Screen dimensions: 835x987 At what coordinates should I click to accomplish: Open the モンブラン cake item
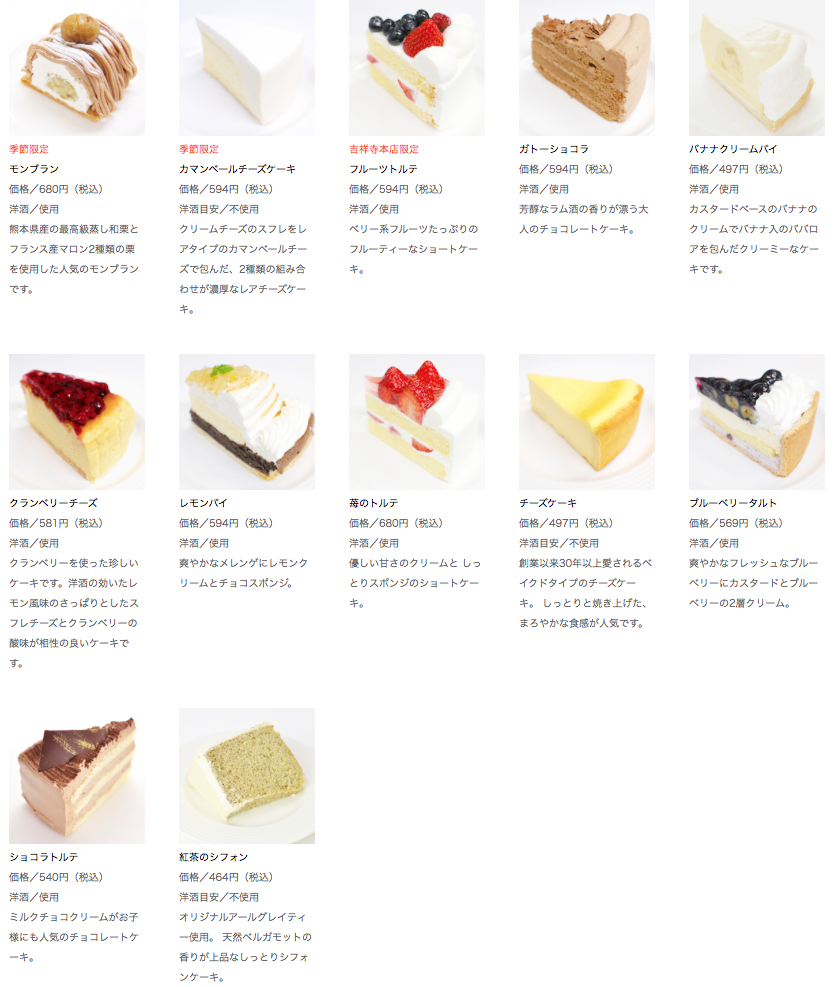[77, 68]
